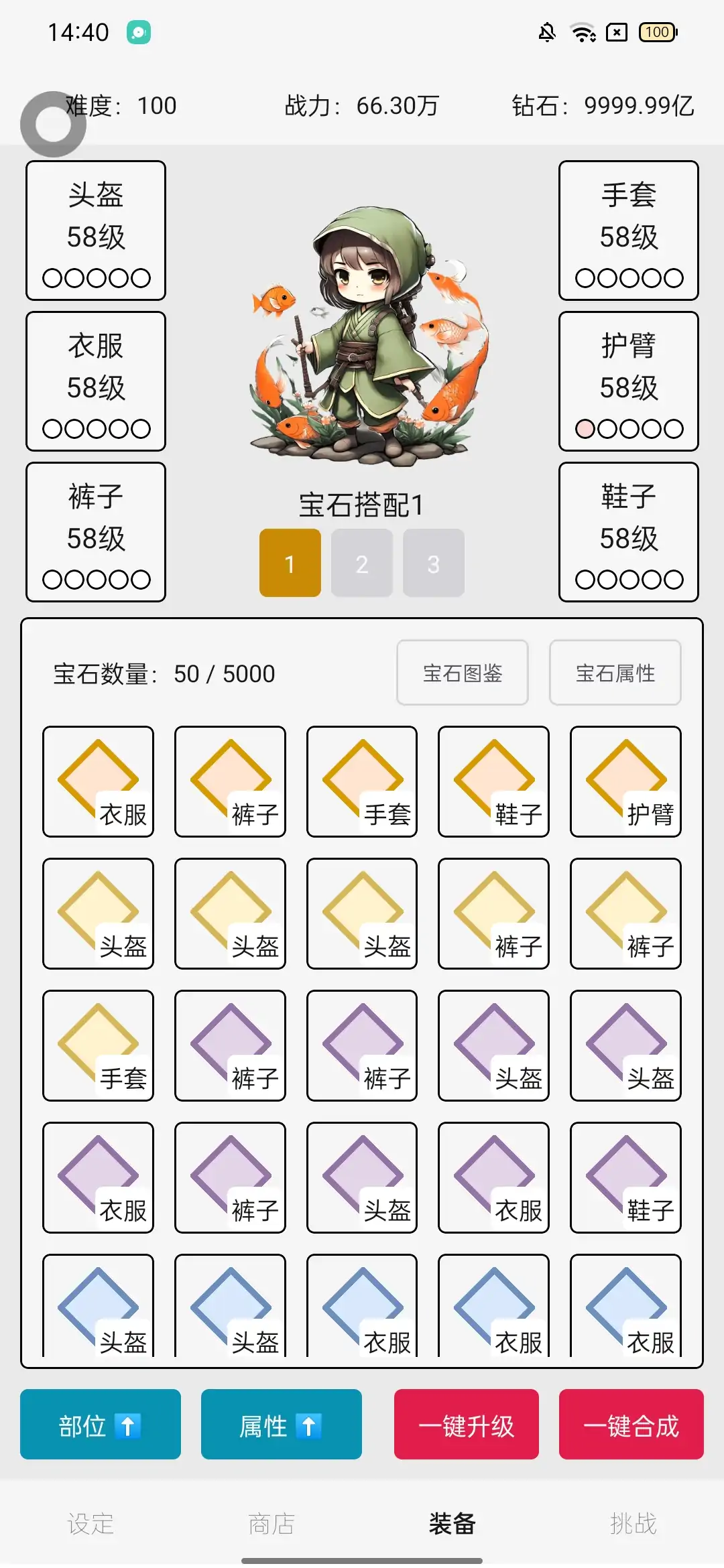Open the 裤子 pants equipment slot
Image resolution: width=724 pixels, height=1568 pixels.
tap(96, 532)
